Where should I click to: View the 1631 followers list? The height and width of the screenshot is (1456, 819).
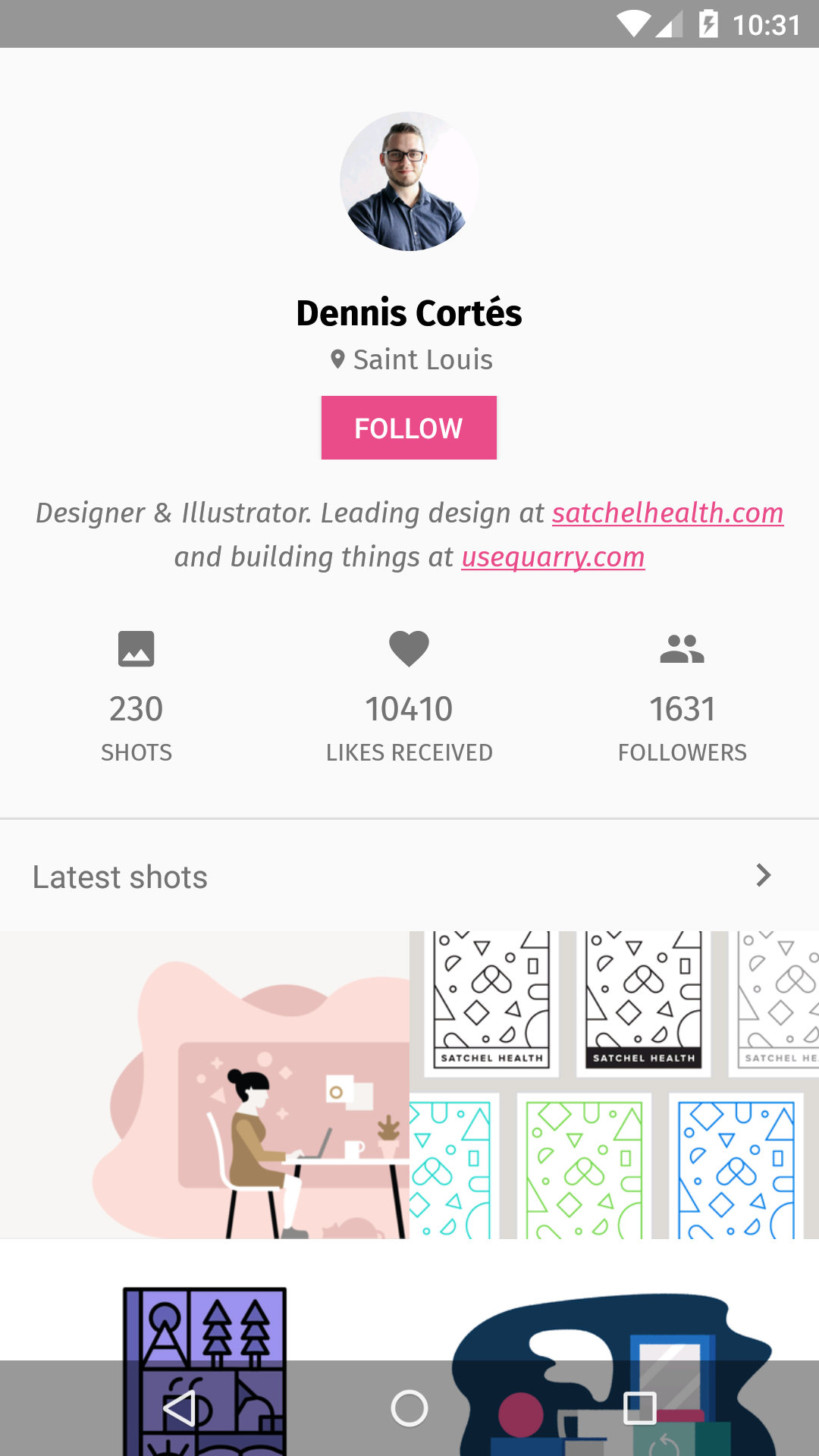click(x=682, y=697)
